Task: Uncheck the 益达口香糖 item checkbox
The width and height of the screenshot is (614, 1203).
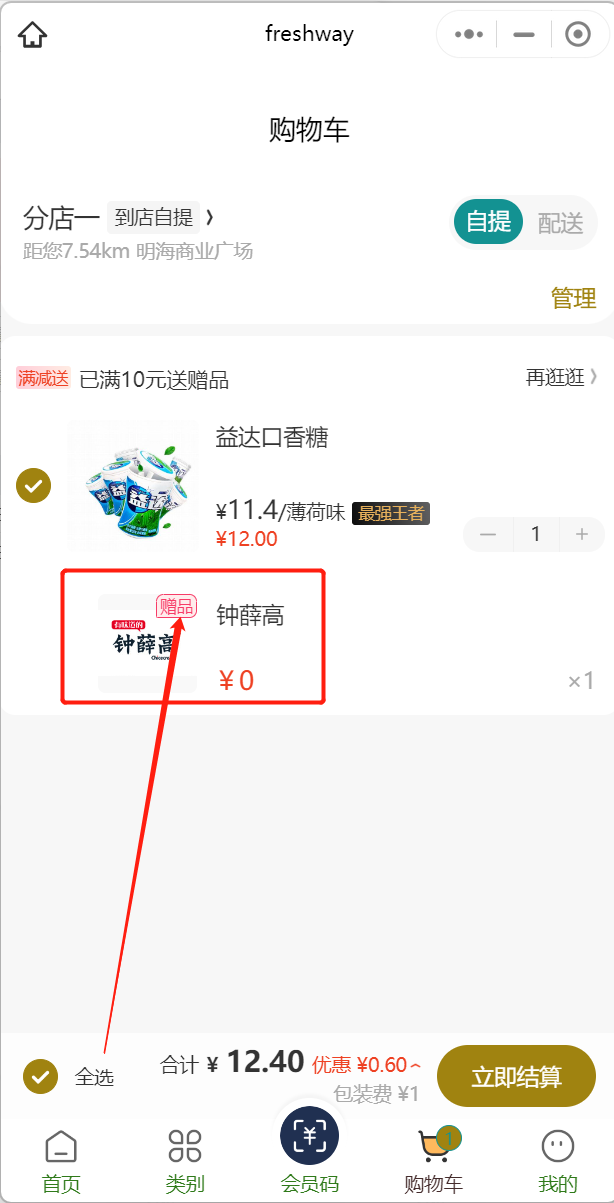Action: 33,486
